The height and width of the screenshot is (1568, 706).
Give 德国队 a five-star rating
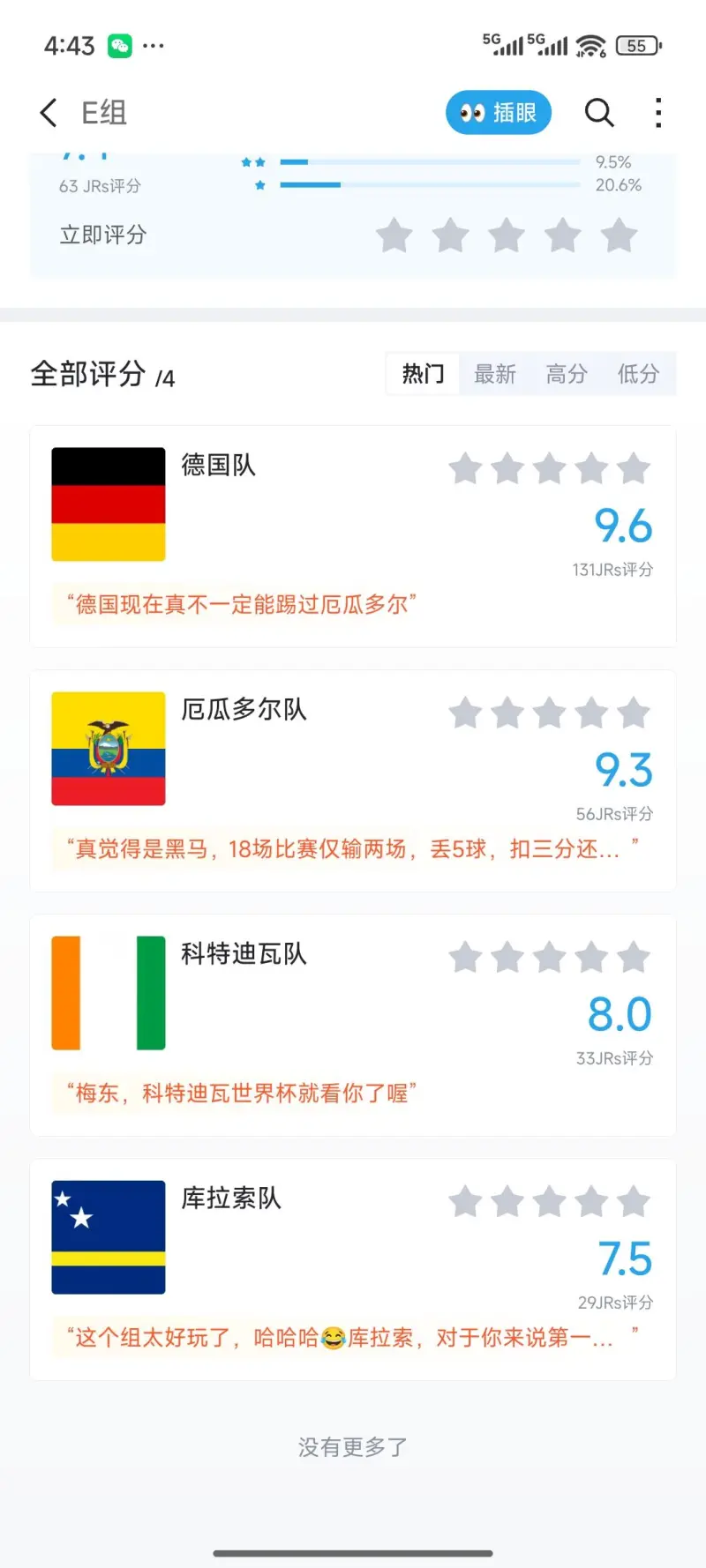click(634, 469)
